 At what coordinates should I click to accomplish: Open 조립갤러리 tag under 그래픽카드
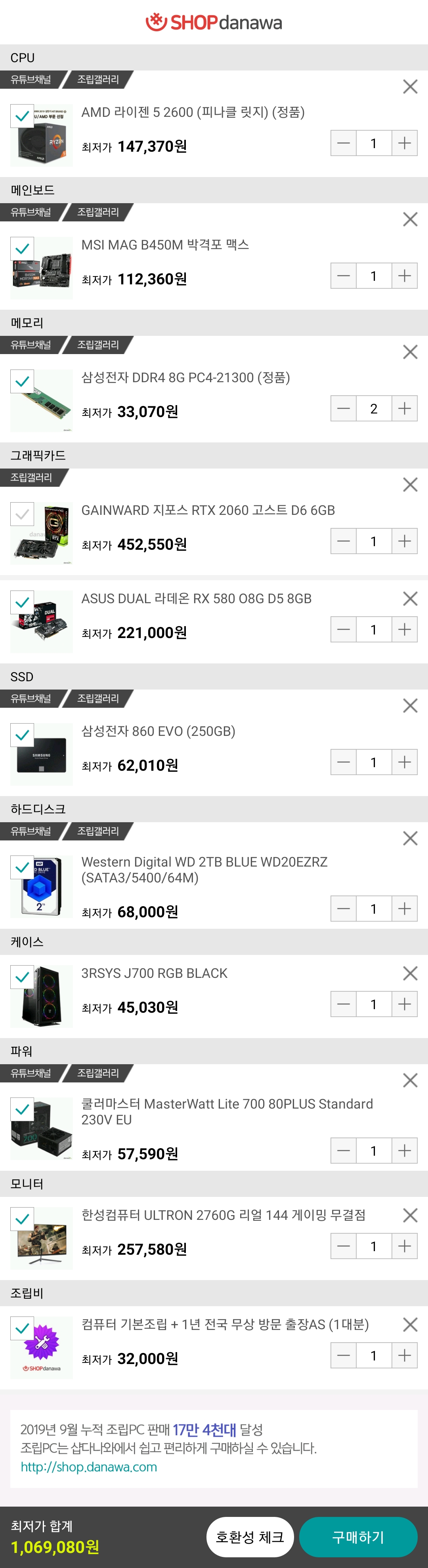31,478
